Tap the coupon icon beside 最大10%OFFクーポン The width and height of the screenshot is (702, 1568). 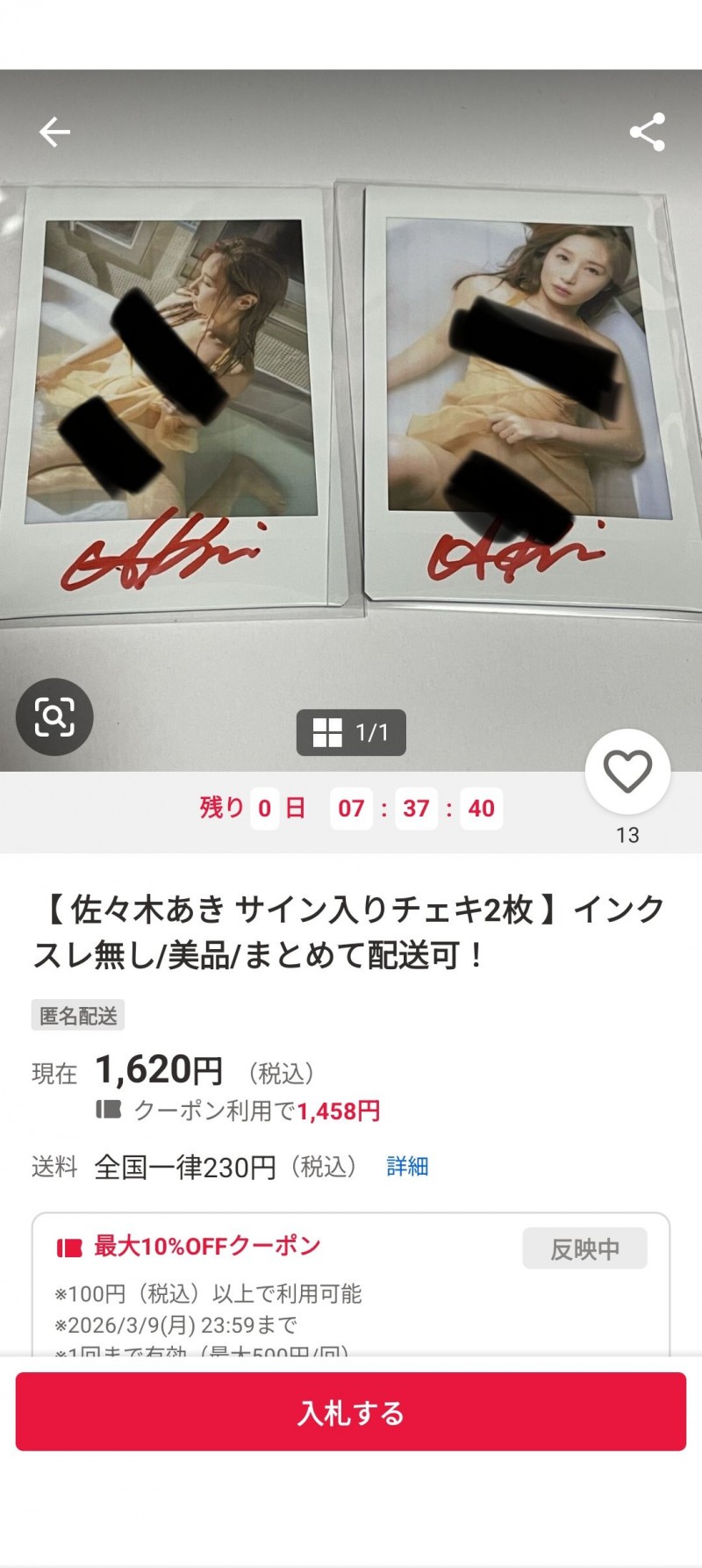pos(68,1245)
